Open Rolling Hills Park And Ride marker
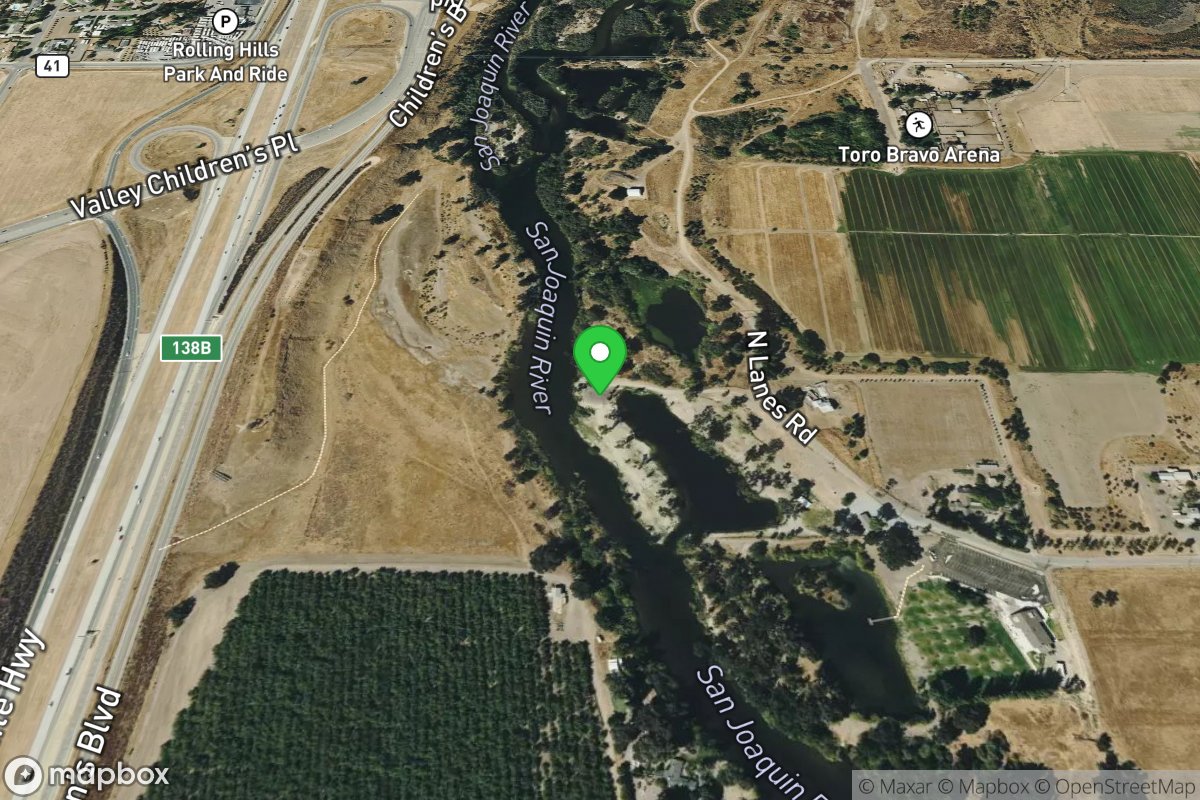 (x=226, y=20)
